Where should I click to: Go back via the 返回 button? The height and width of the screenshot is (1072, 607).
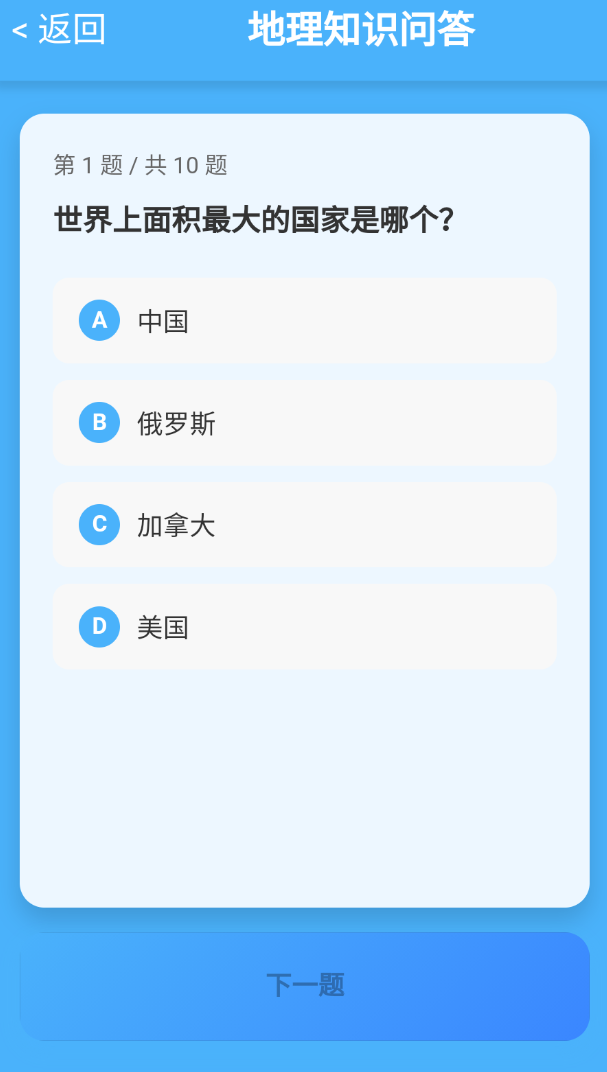(x=59, y=30)
